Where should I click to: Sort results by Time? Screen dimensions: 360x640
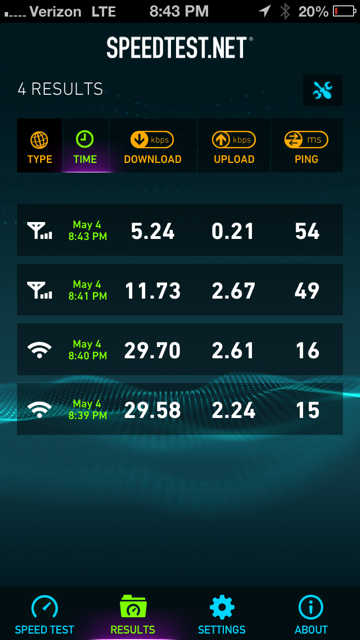pos(85,145)
